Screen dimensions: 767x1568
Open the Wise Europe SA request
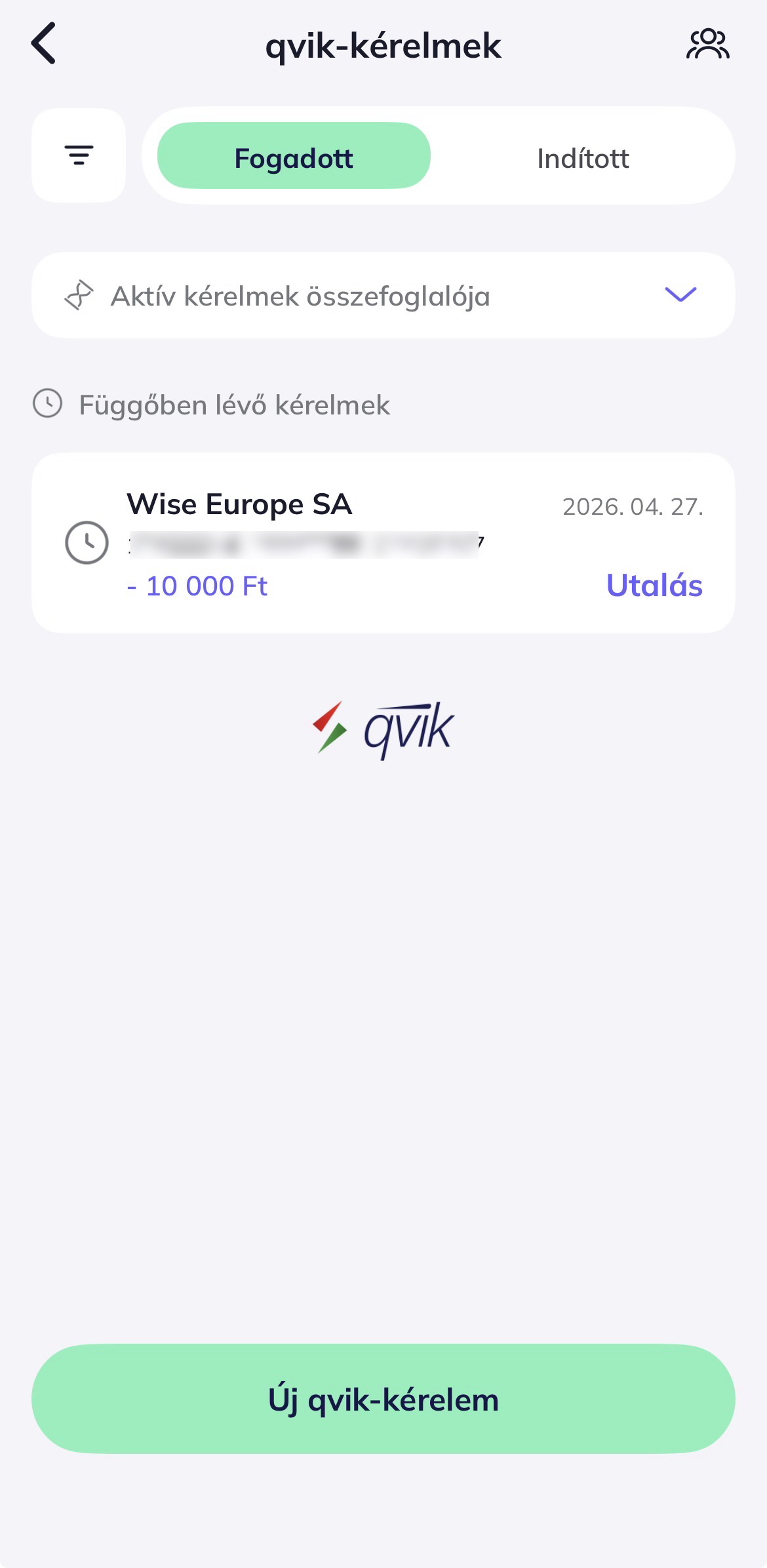[328, 541]
